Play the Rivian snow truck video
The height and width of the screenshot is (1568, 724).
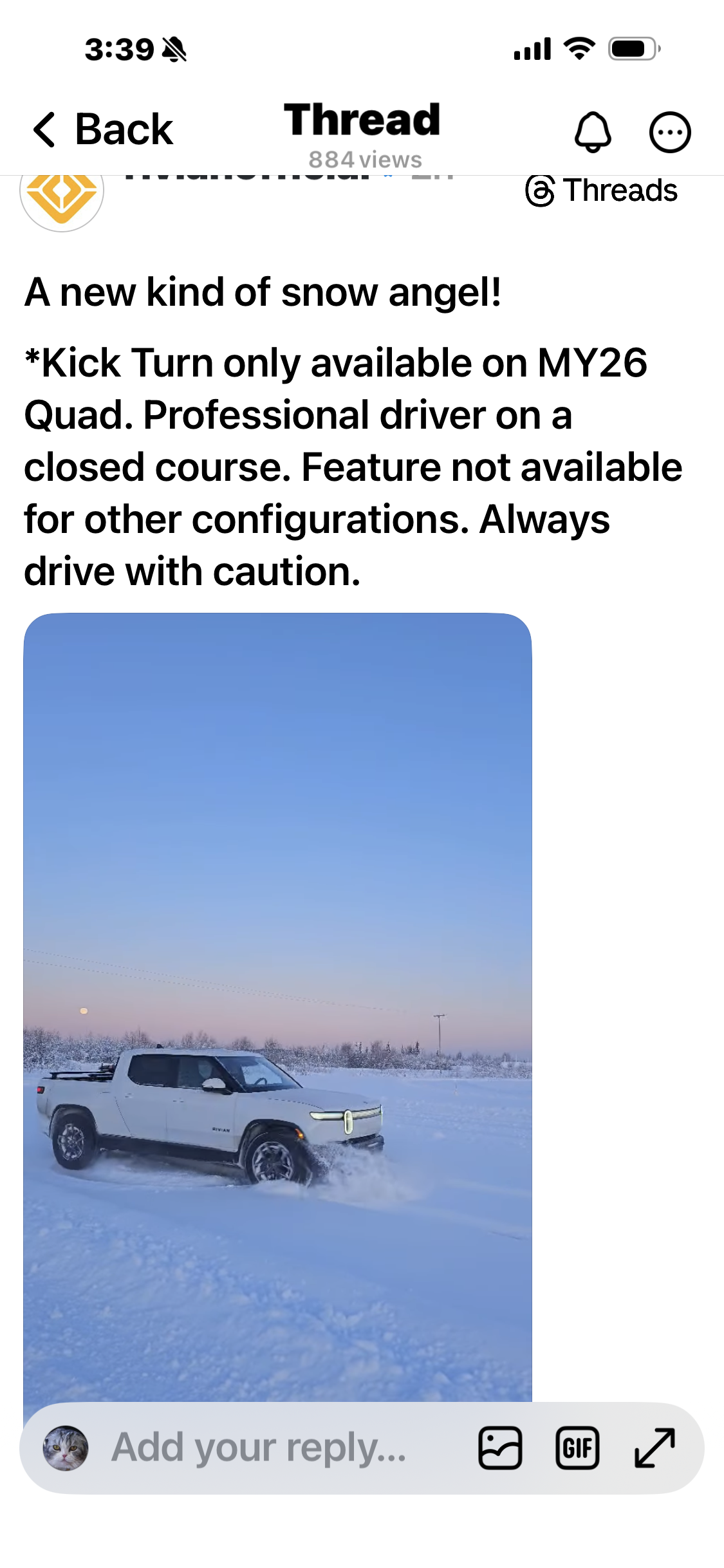tap(277, 1004)
